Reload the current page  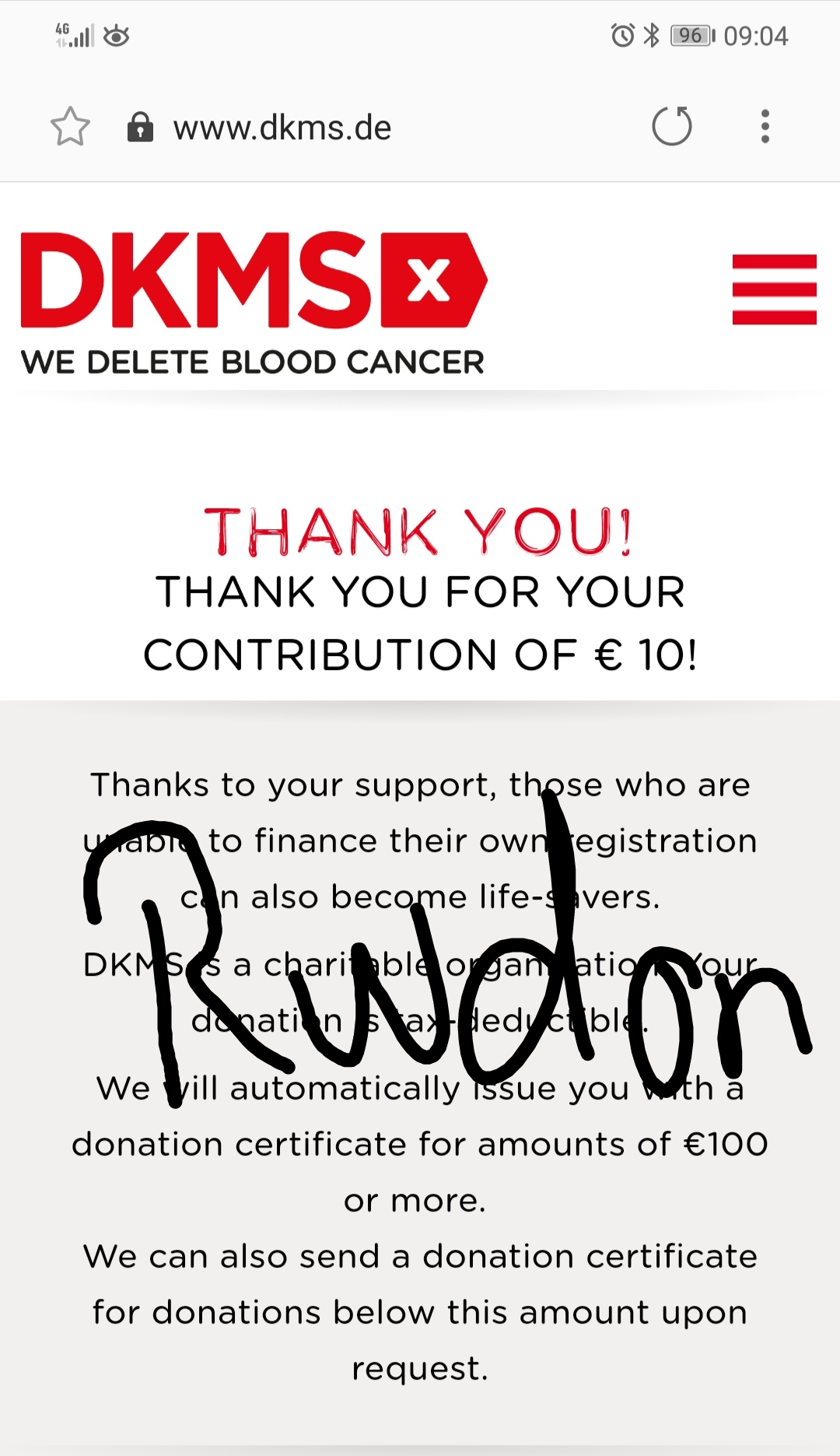click(x=672, y=127)
